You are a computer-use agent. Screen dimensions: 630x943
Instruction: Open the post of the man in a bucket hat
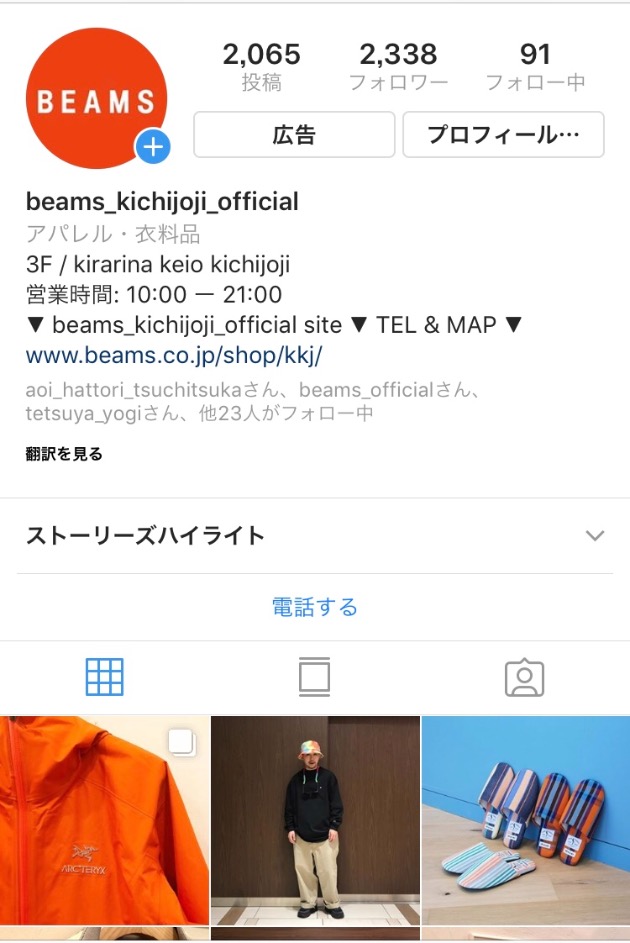315,820
